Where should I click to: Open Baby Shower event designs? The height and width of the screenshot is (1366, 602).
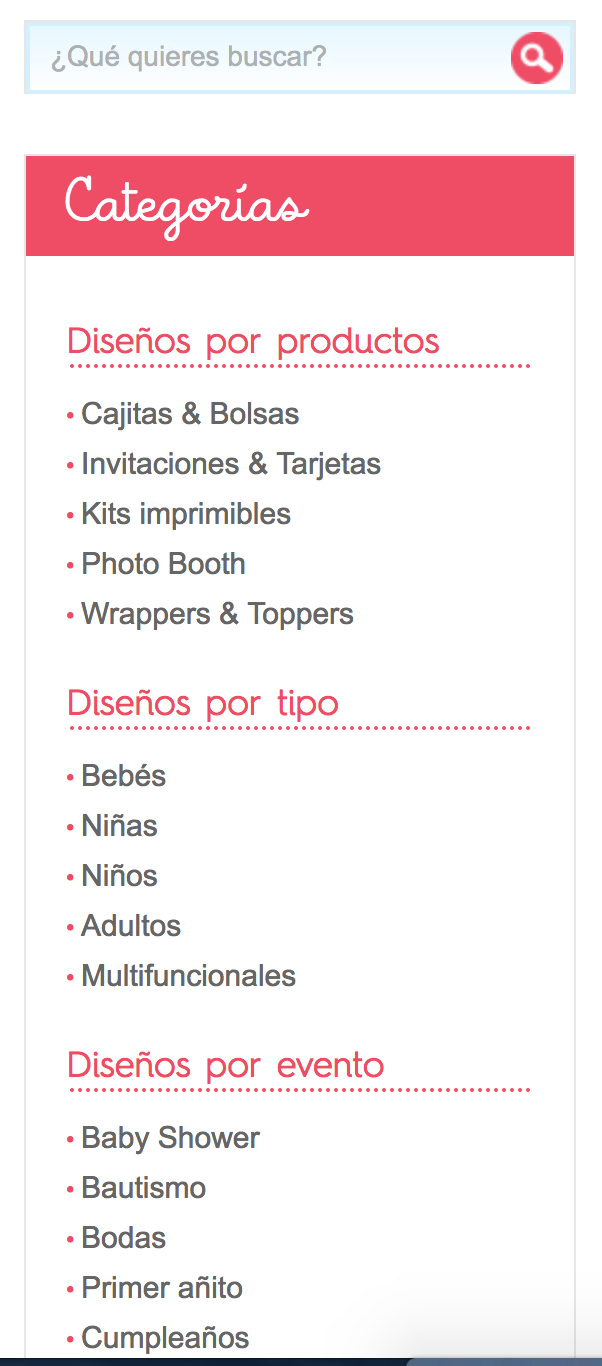(170, 1138)
